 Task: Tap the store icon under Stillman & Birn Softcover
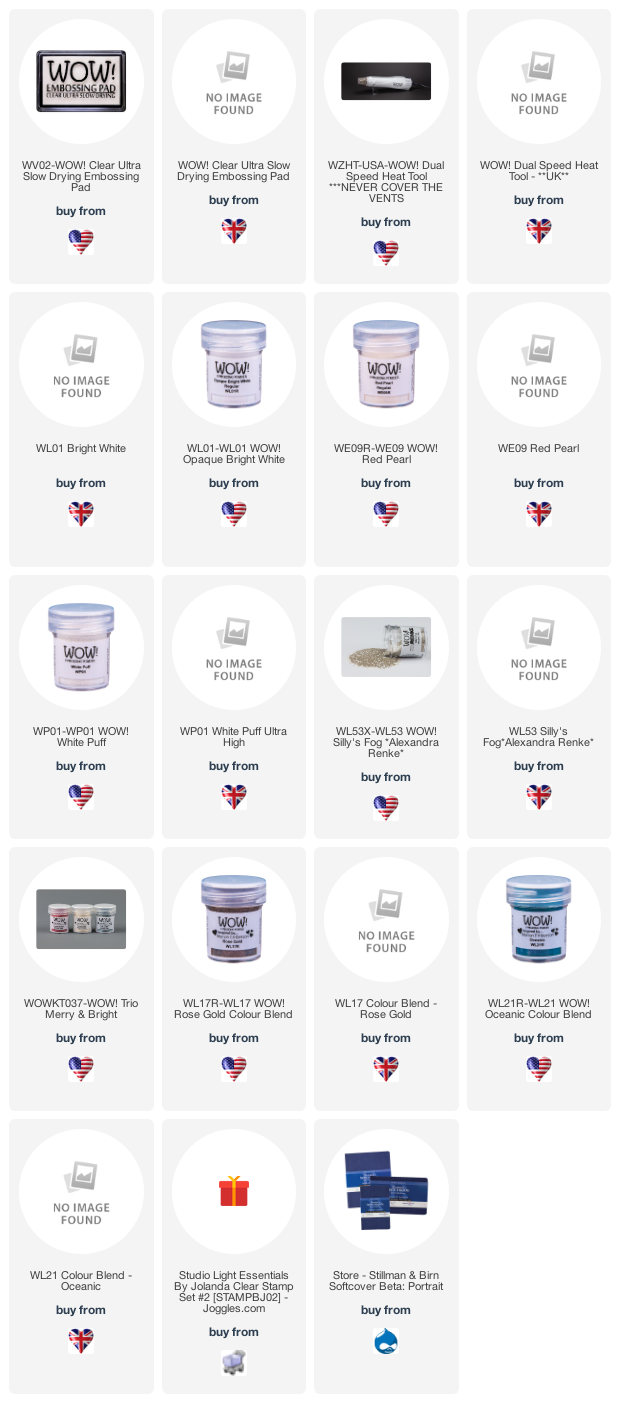386,1341
